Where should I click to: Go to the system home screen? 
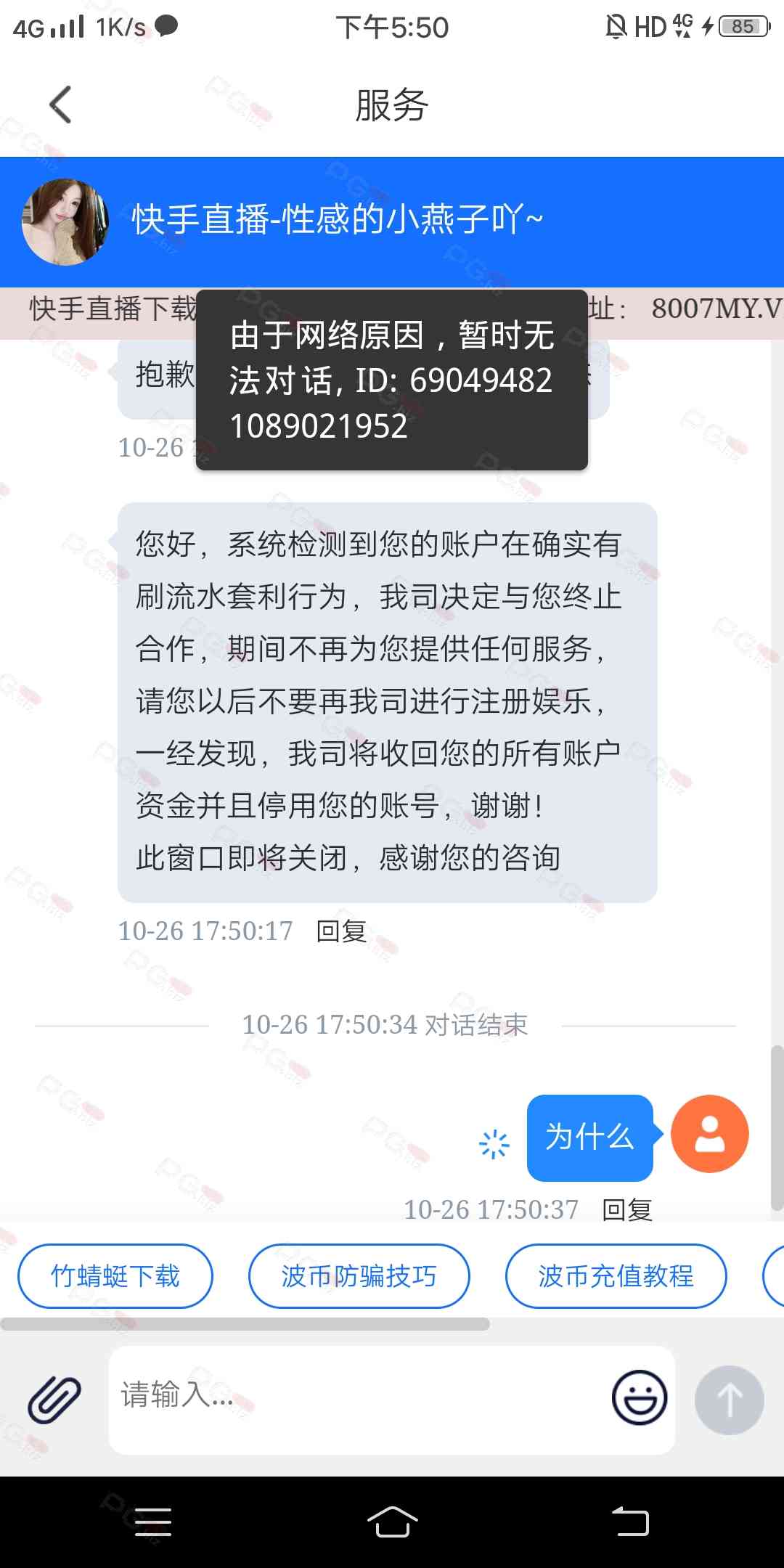(x=392, y=1522)
